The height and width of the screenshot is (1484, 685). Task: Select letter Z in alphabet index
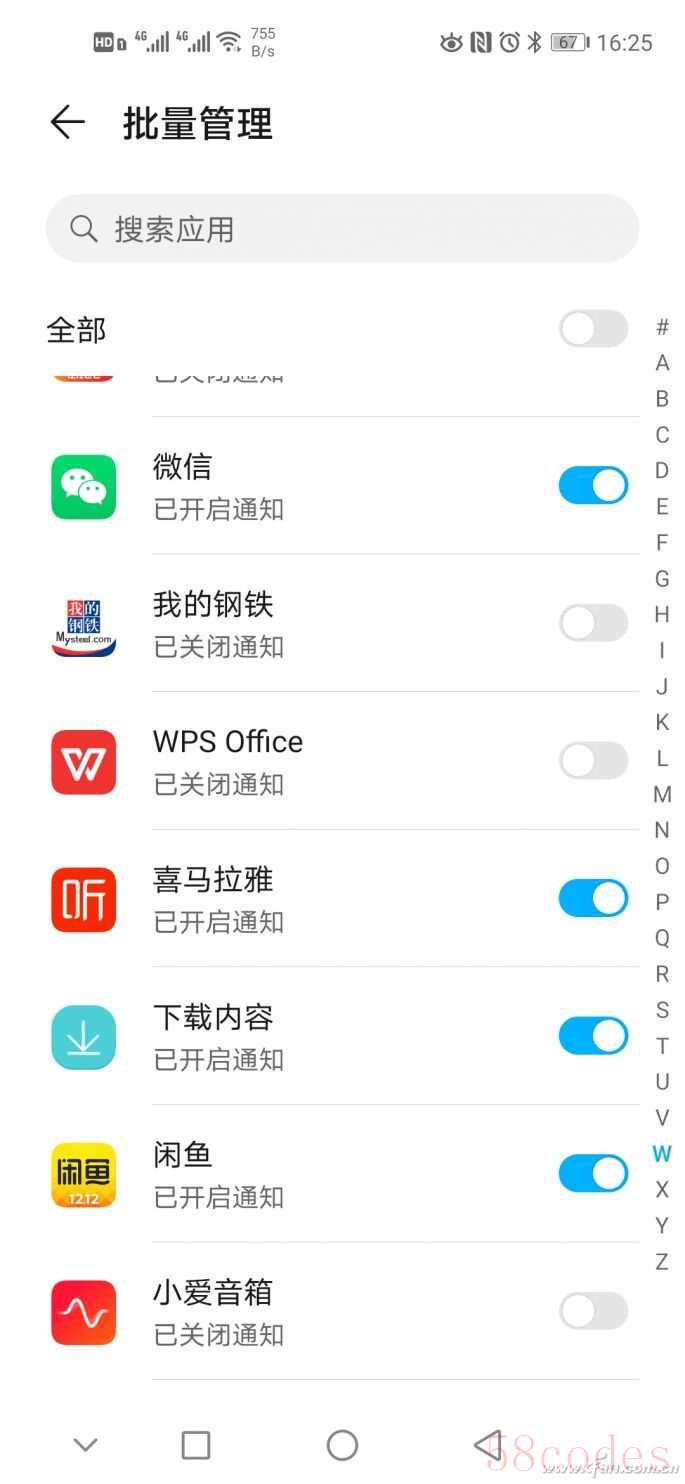(x=662, y=1262)
